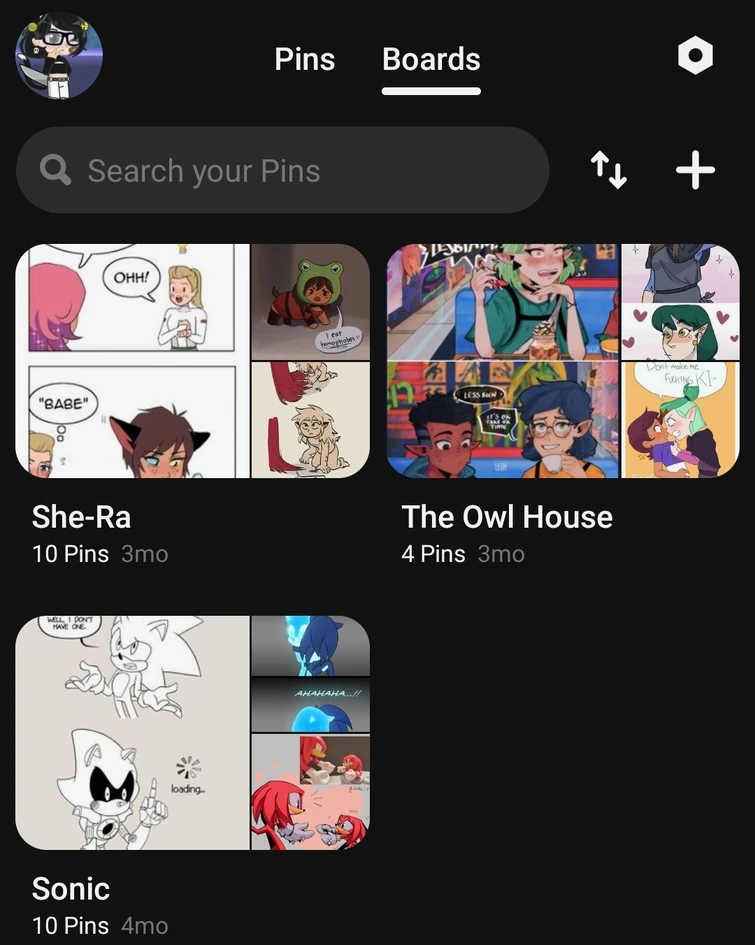Tap the She-Ra board title
This screenshot has height=945, width=755.
tap(81, 518)
